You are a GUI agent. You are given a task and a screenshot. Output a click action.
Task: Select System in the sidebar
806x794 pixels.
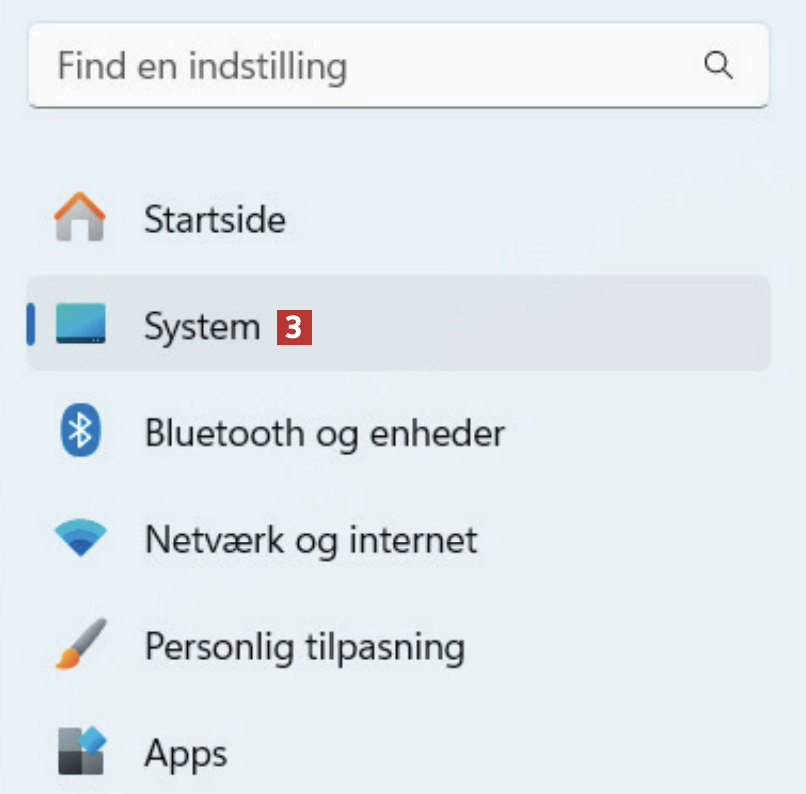(x=202, y=326)
